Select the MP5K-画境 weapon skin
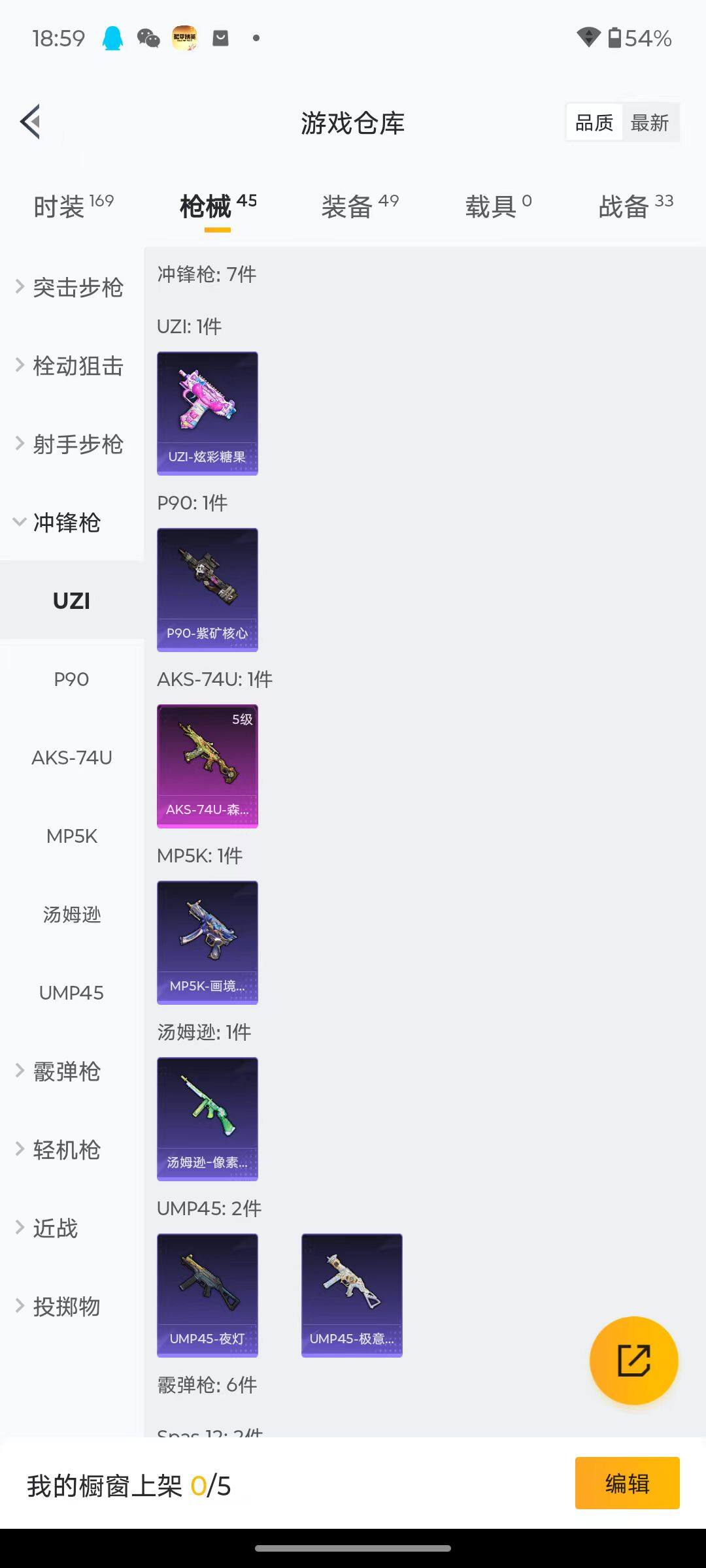The height and width of the screenshot is (1568, 706). coord(207,942)
